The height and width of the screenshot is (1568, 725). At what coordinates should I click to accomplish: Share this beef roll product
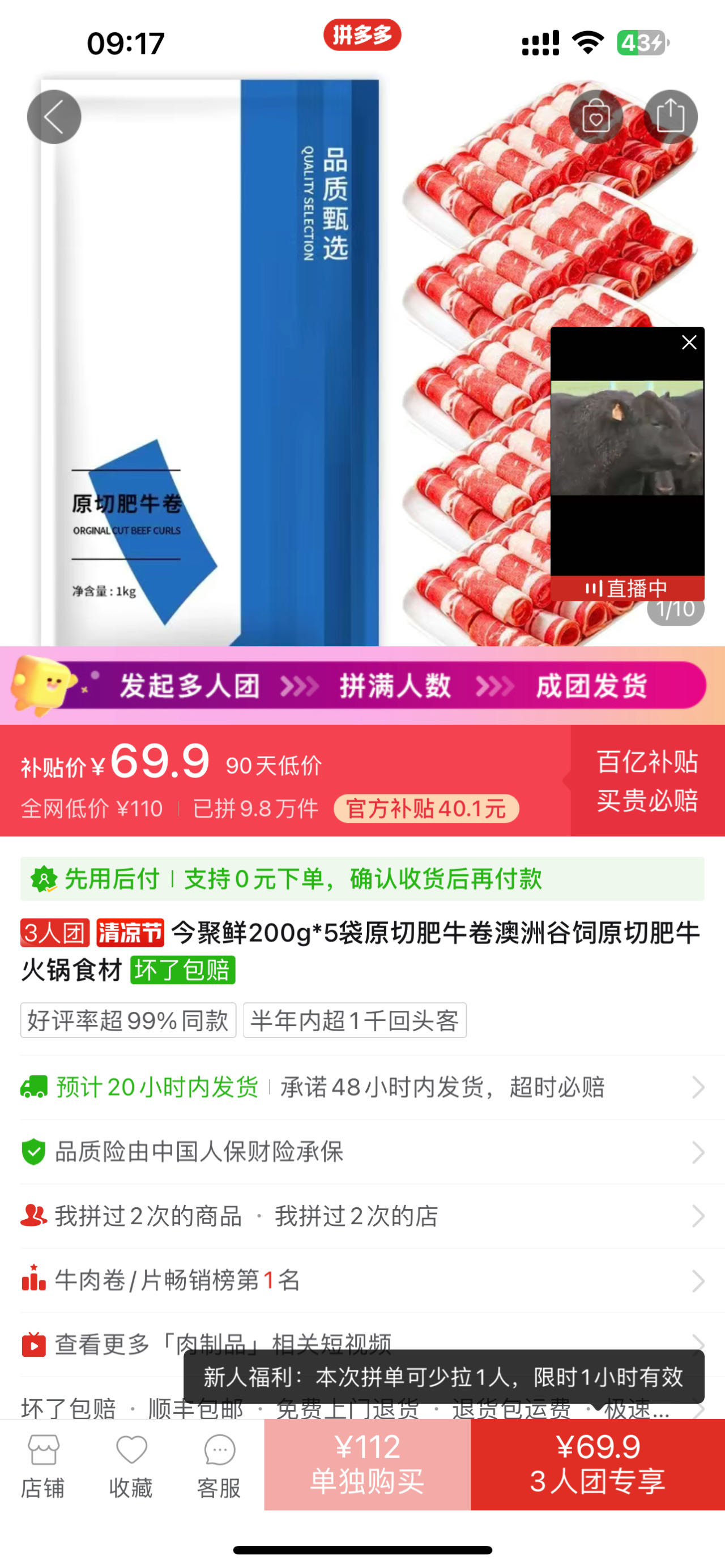pyautogui.click(x=670, y=117)
